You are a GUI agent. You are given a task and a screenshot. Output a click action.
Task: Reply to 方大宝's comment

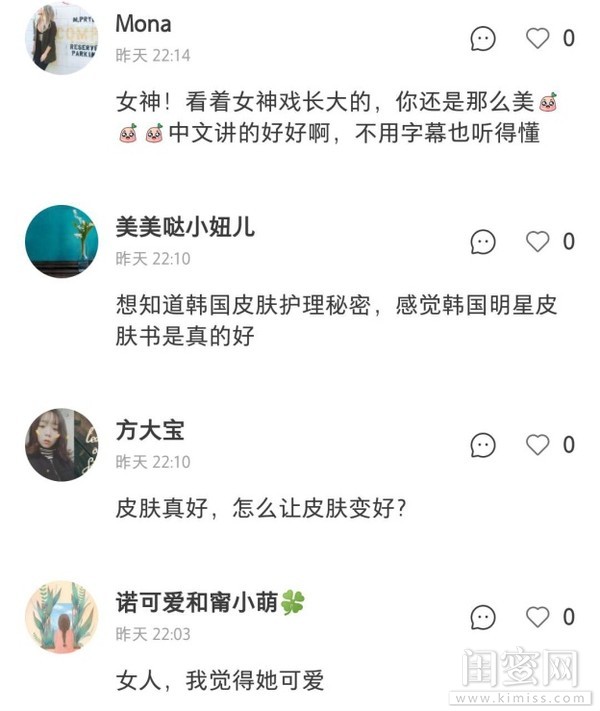[483, 445]
